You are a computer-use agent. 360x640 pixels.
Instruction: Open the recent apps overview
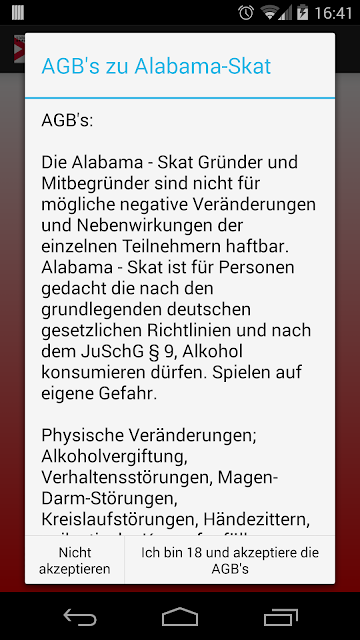coord(281,616)
